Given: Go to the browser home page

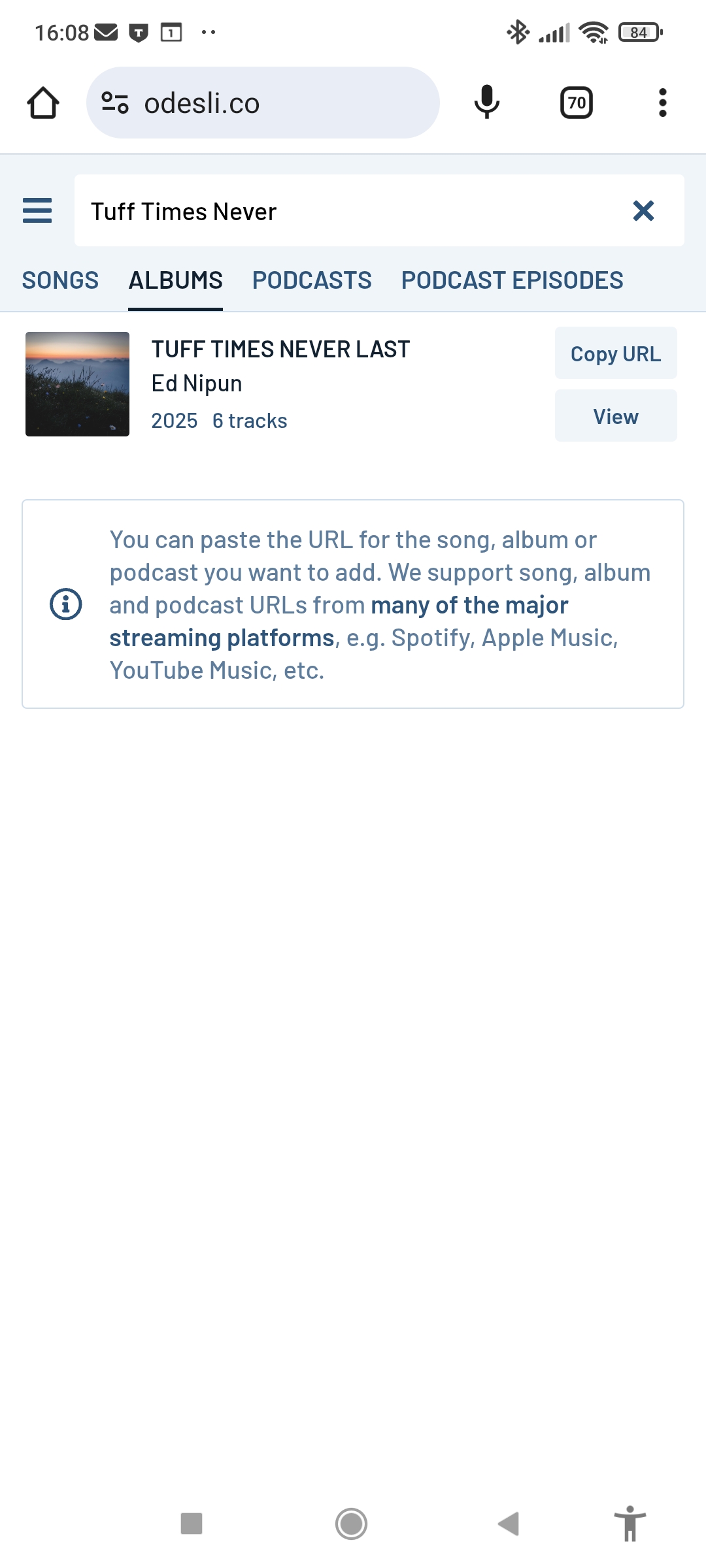Looking at the screenshot, I should click(x=43, y=103).
